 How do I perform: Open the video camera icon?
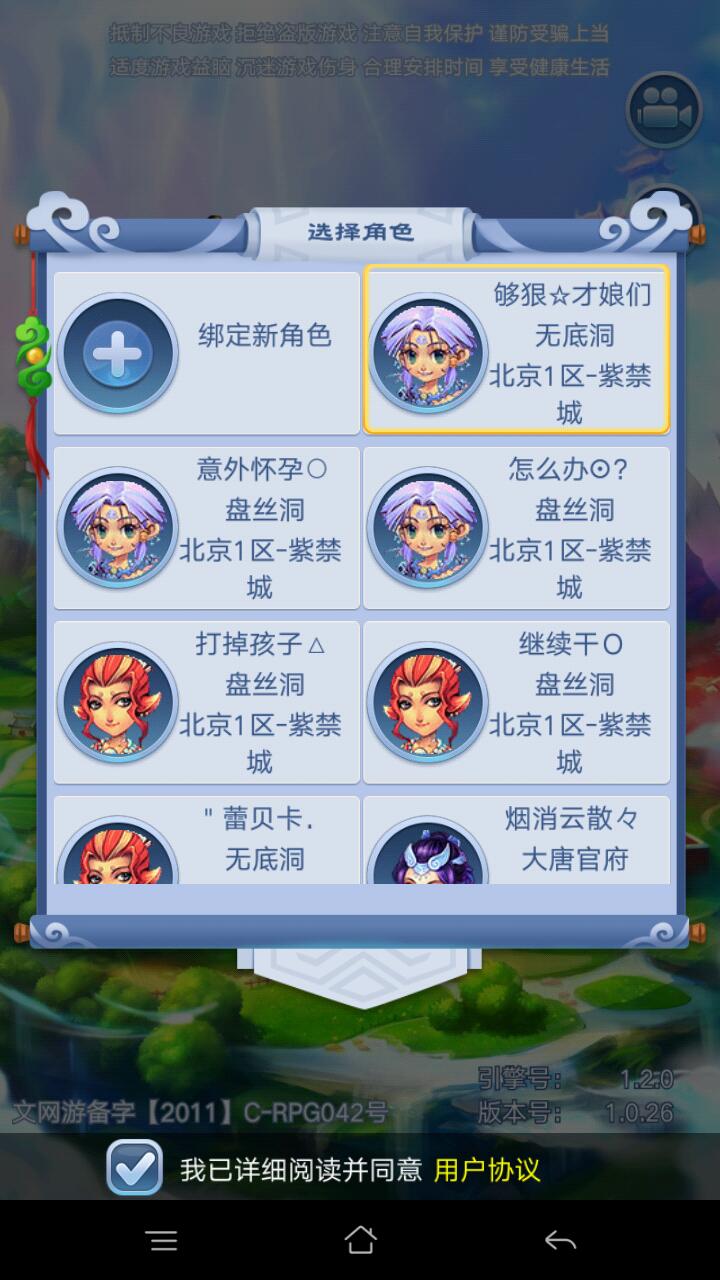tap(664, 110)
